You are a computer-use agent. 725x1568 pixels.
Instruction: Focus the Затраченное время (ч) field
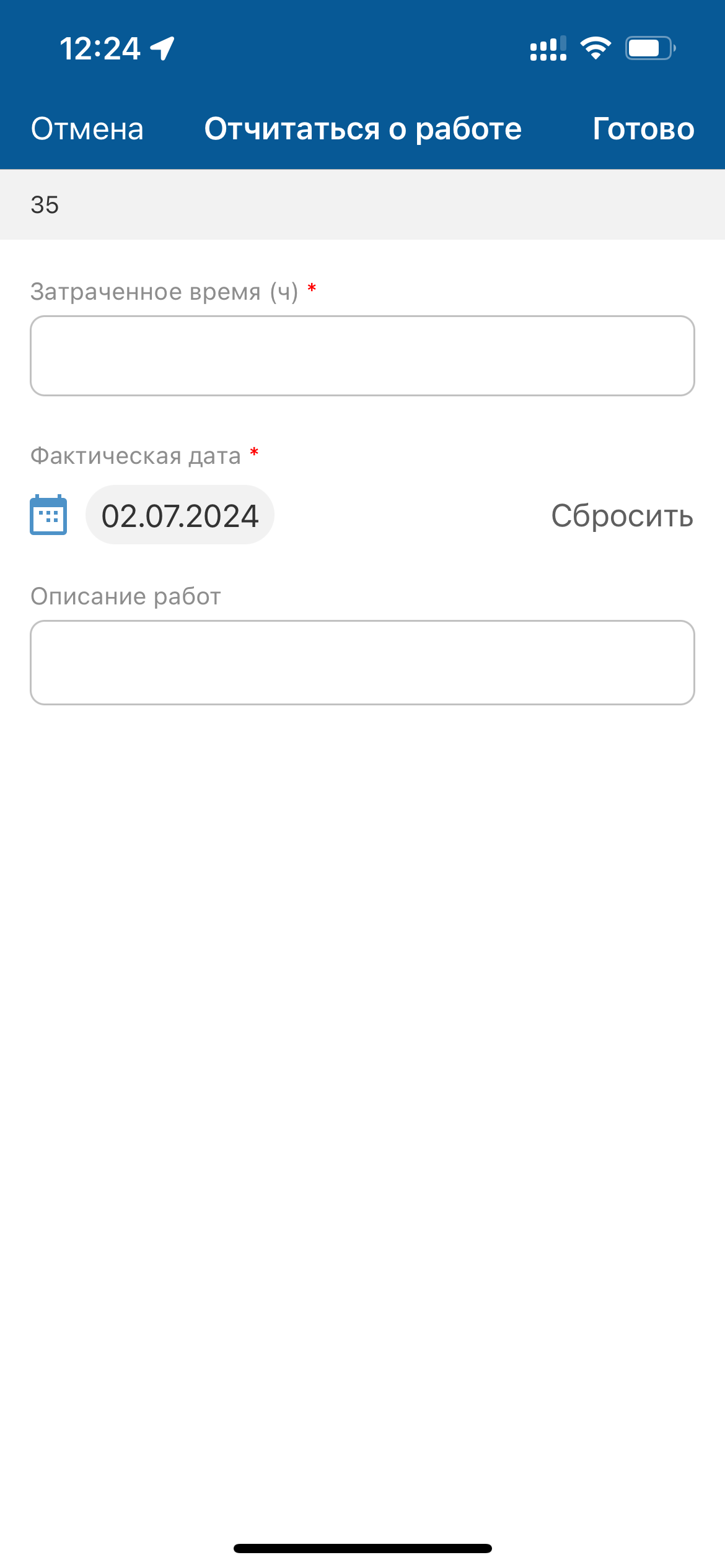[x=362, y=355]
